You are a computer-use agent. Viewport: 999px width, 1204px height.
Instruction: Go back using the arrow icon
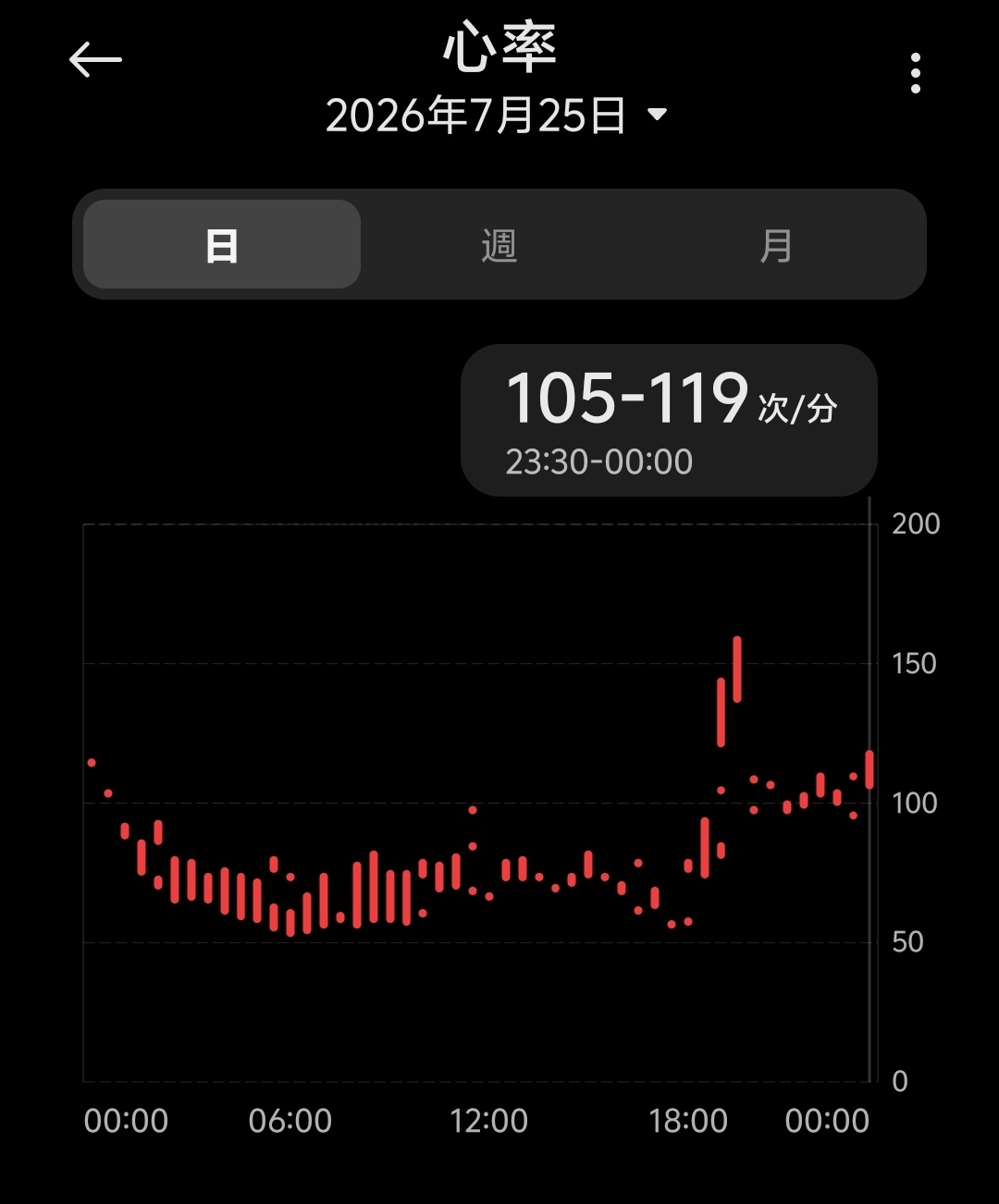point(95,61)
